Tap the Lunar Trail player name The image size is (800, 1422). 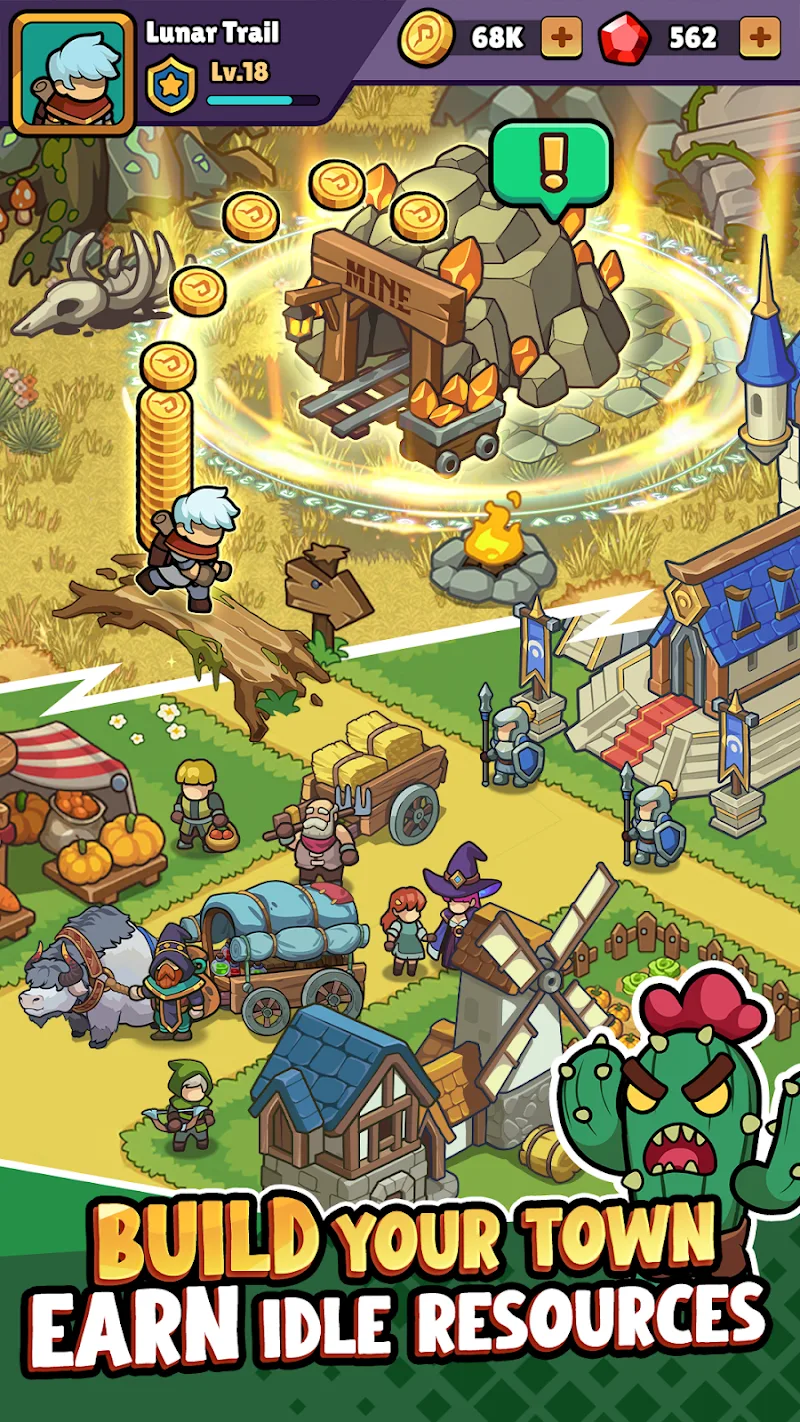coord(212,32)
